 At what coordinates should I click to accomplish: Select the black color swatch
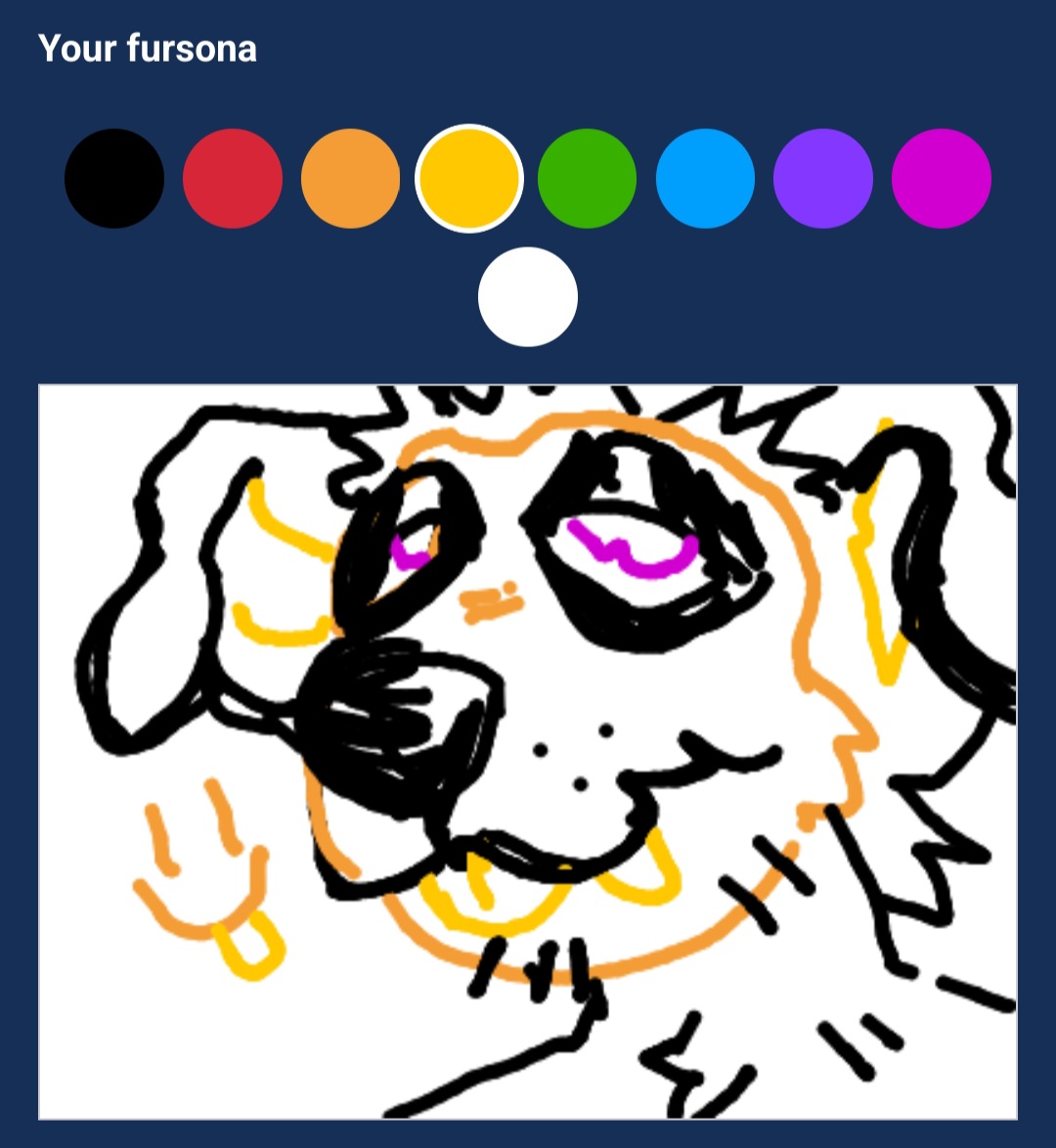coord(114,178)
